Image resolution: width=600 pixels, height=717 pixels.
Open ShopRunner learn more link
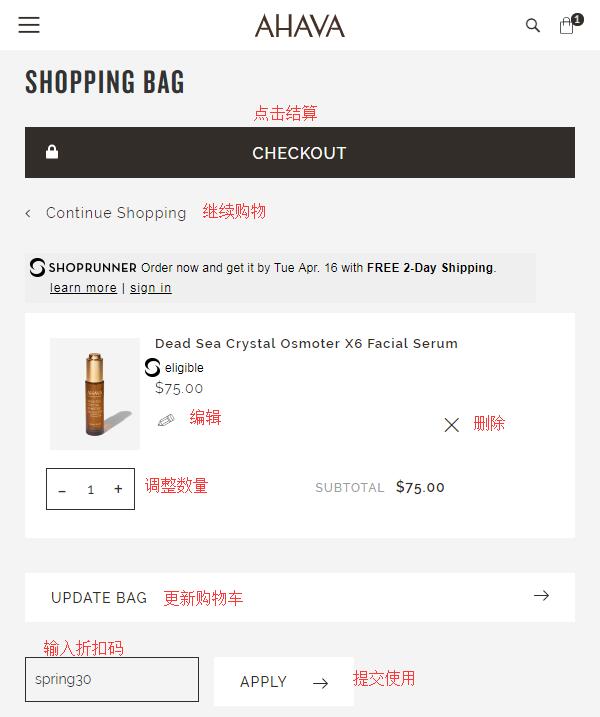point(83,288)
